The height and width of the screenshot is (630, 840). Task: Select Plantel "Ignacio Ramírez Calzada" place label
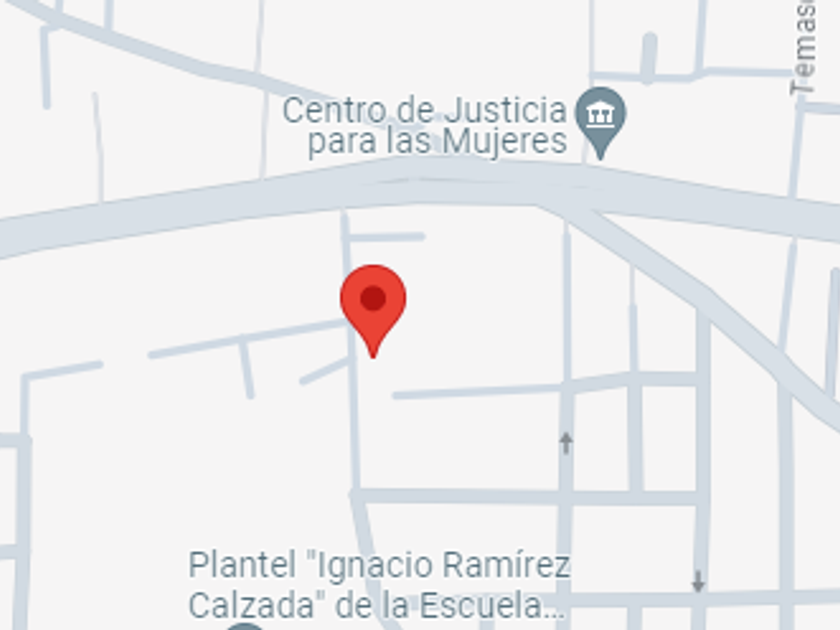click(x=379, y=584)
